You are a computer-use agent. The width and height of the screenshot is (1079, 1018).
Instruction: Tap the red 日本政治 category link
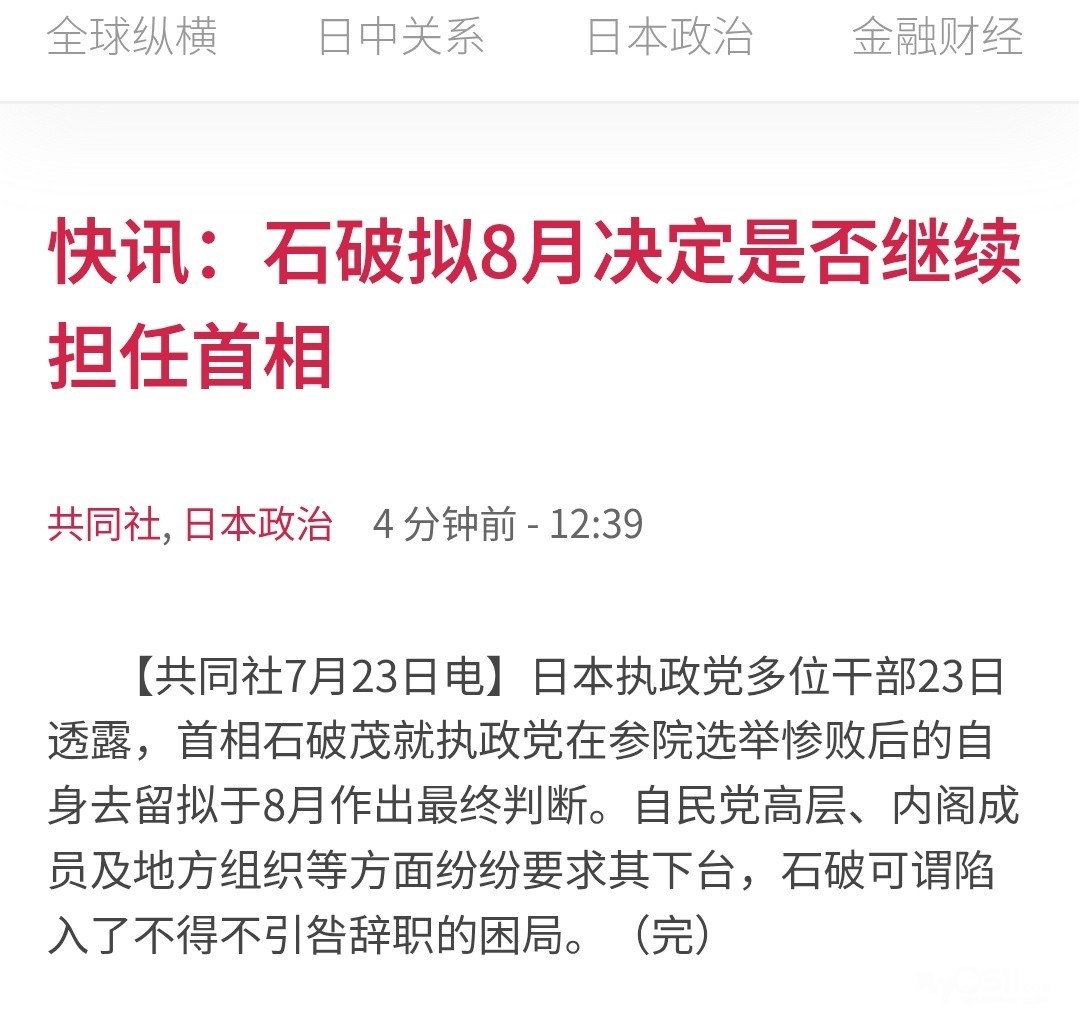(x=259, y=524)
